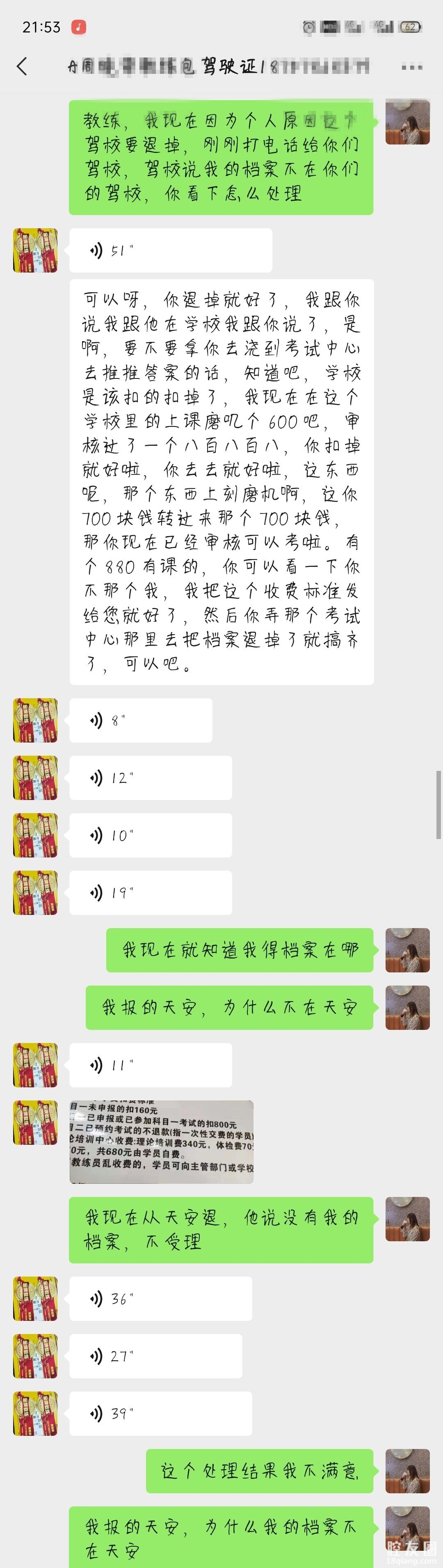This screenshot has height=1568, width=443.
Task: Play the 10-second voice message
Action: (150, 835)
